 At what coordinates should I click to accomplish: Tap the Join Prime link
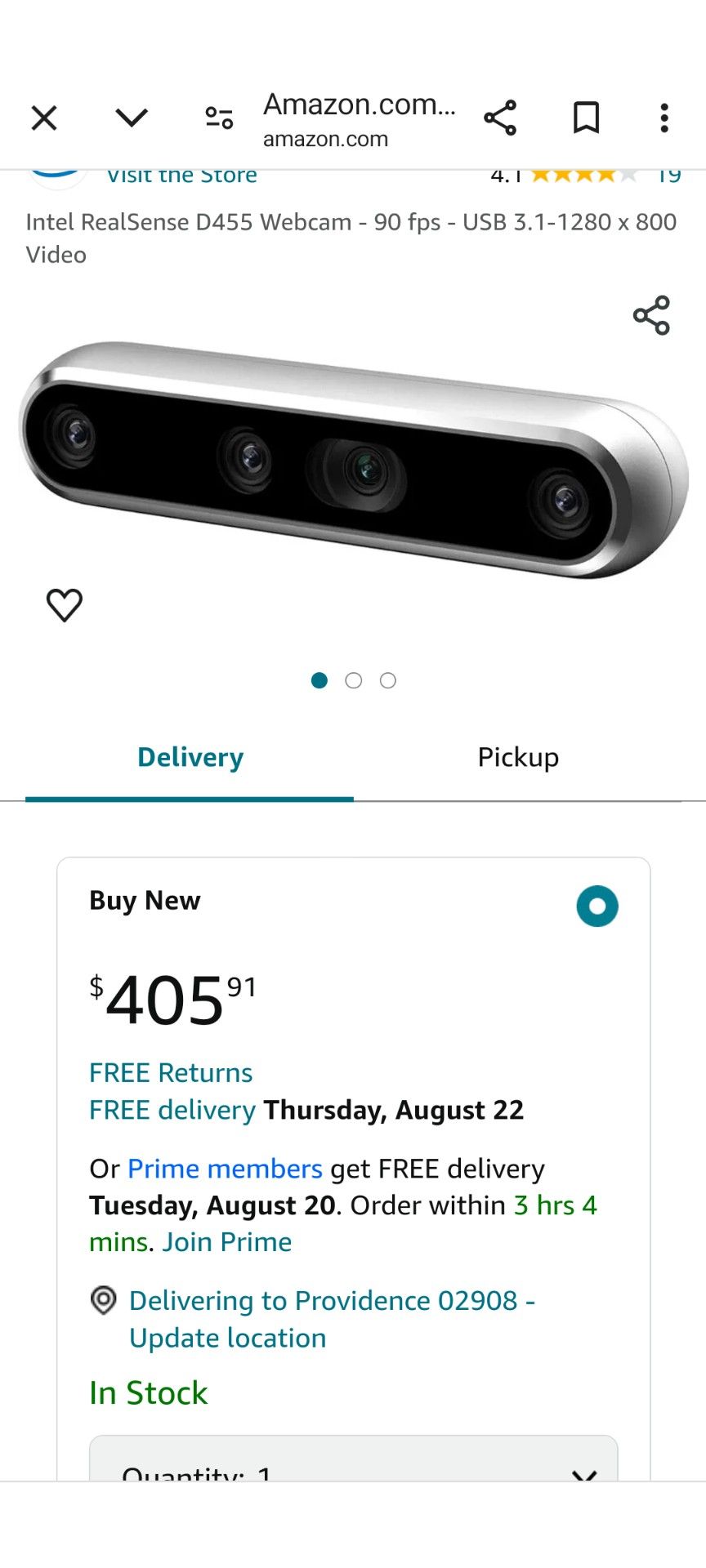tap(226, 1241)
